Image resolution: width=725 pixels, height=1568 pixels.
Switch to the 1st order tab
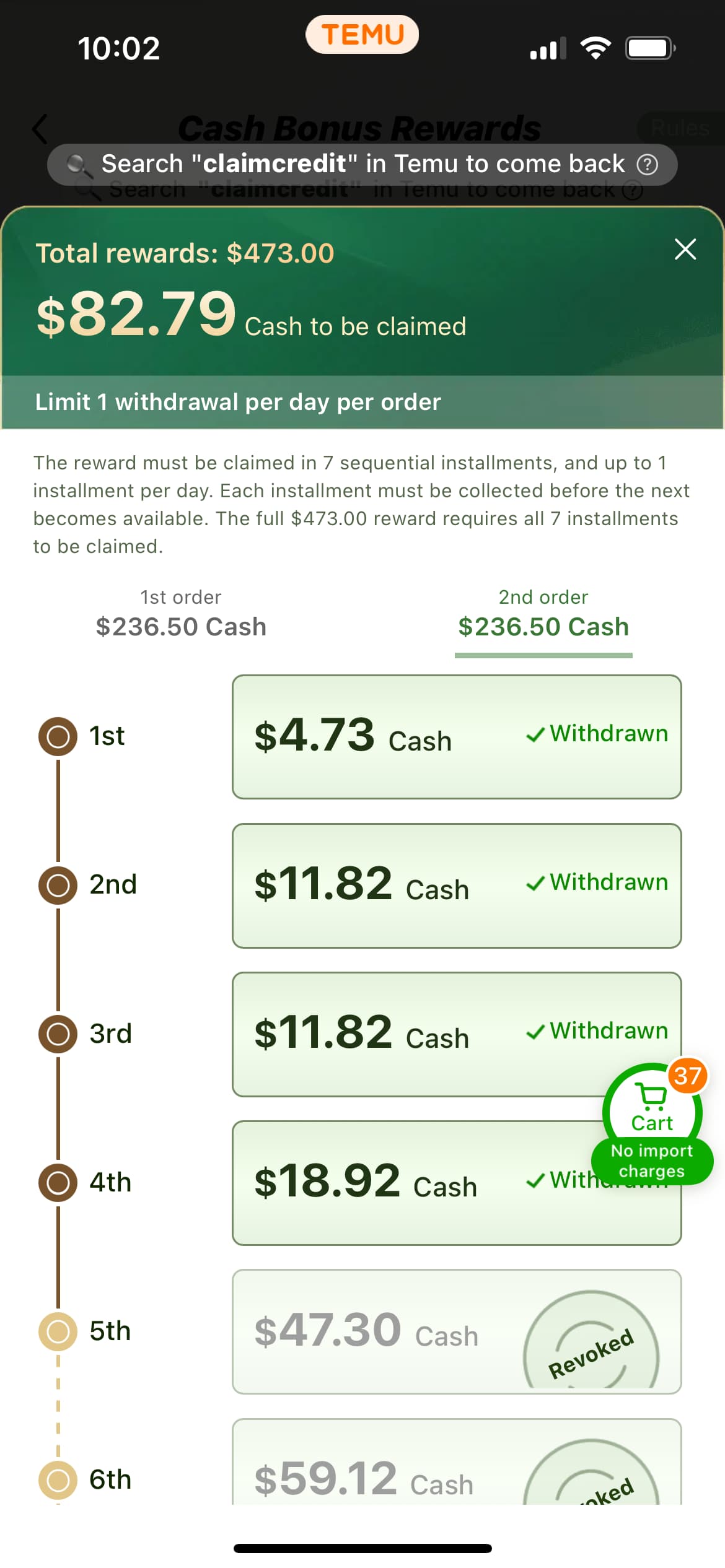pyautogui.click(x=181, y=614)
